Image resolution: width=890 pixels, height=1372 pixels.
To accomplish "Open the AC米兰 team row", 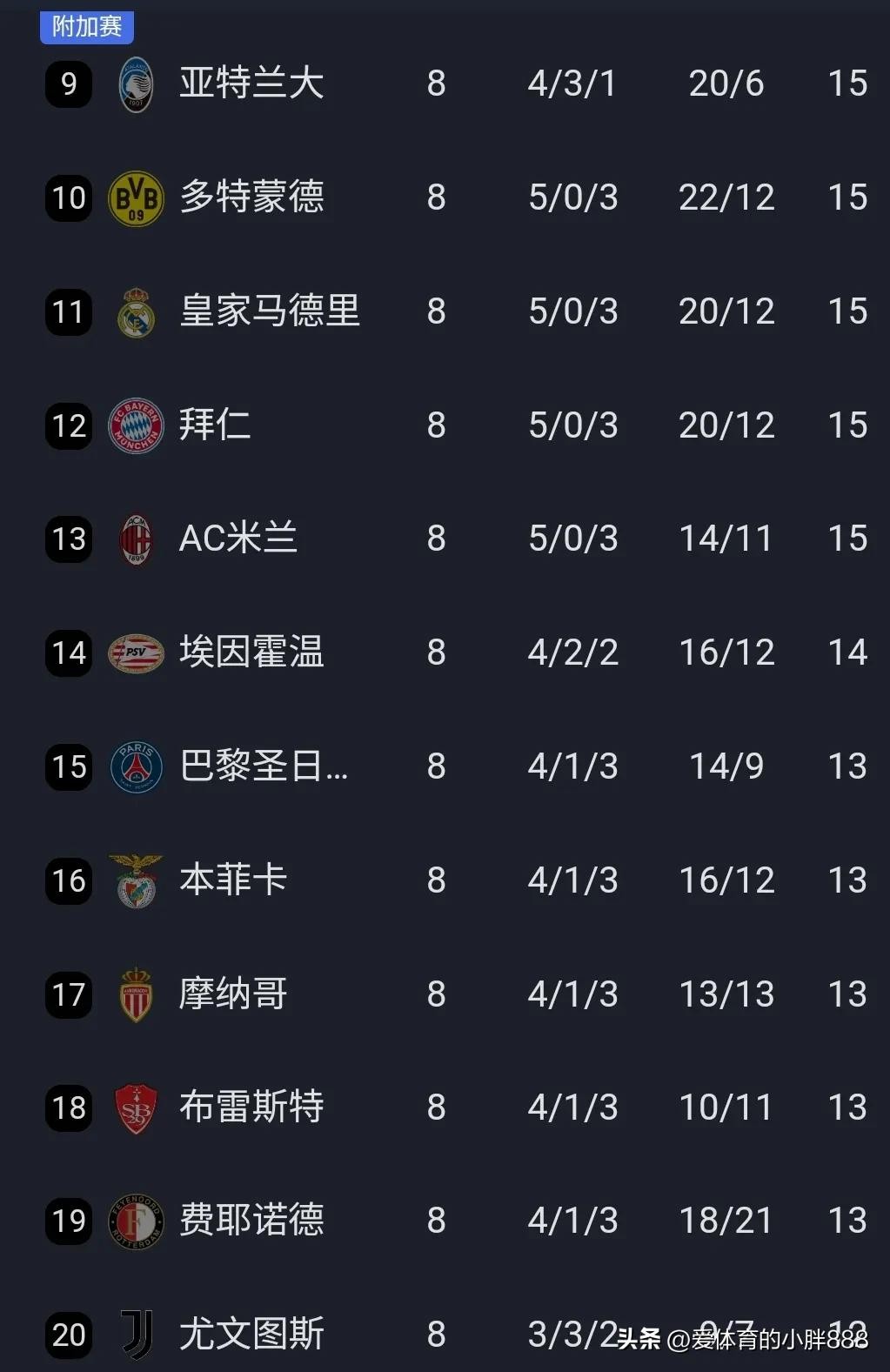I will [x=238, y=539].
